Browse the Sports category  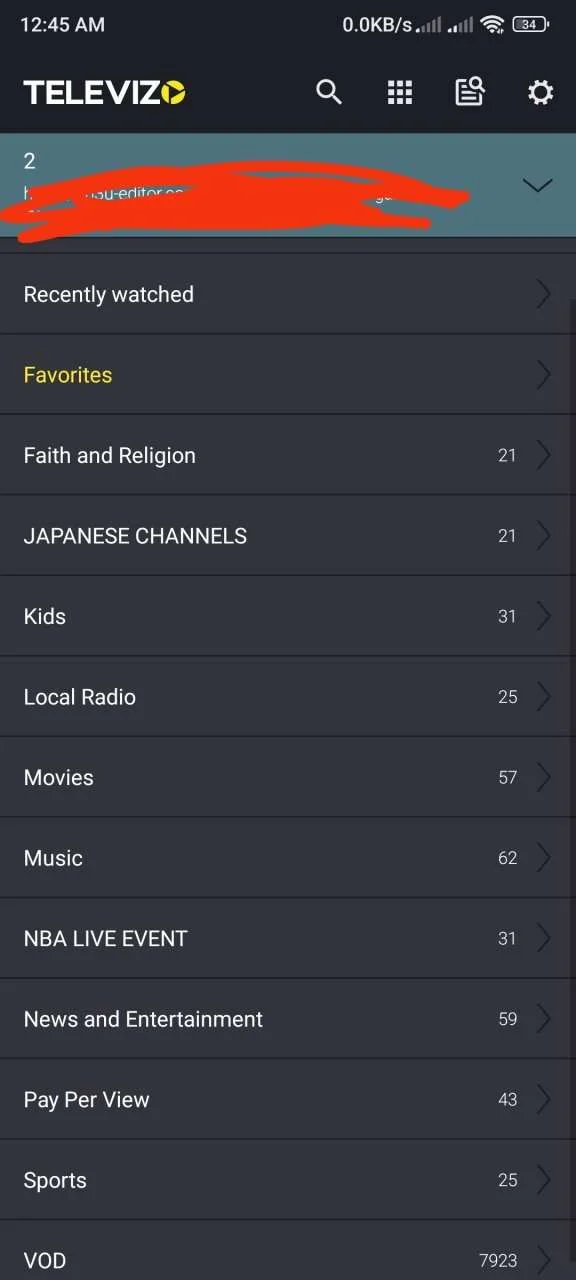(288, 1180)
